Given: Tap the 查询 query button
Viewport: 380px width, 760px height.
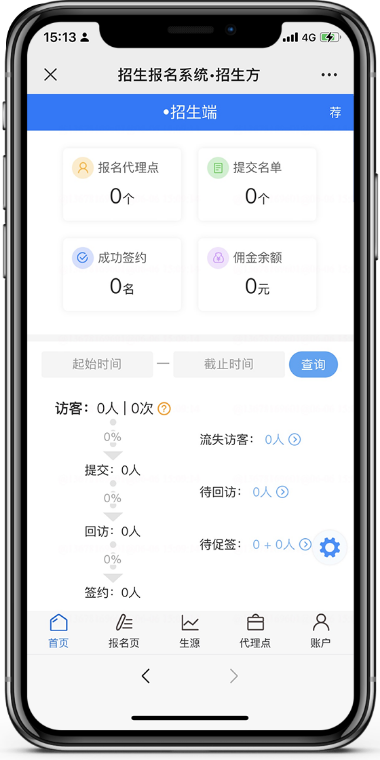Looking at the screenshot, I should [x=314, y=364].
